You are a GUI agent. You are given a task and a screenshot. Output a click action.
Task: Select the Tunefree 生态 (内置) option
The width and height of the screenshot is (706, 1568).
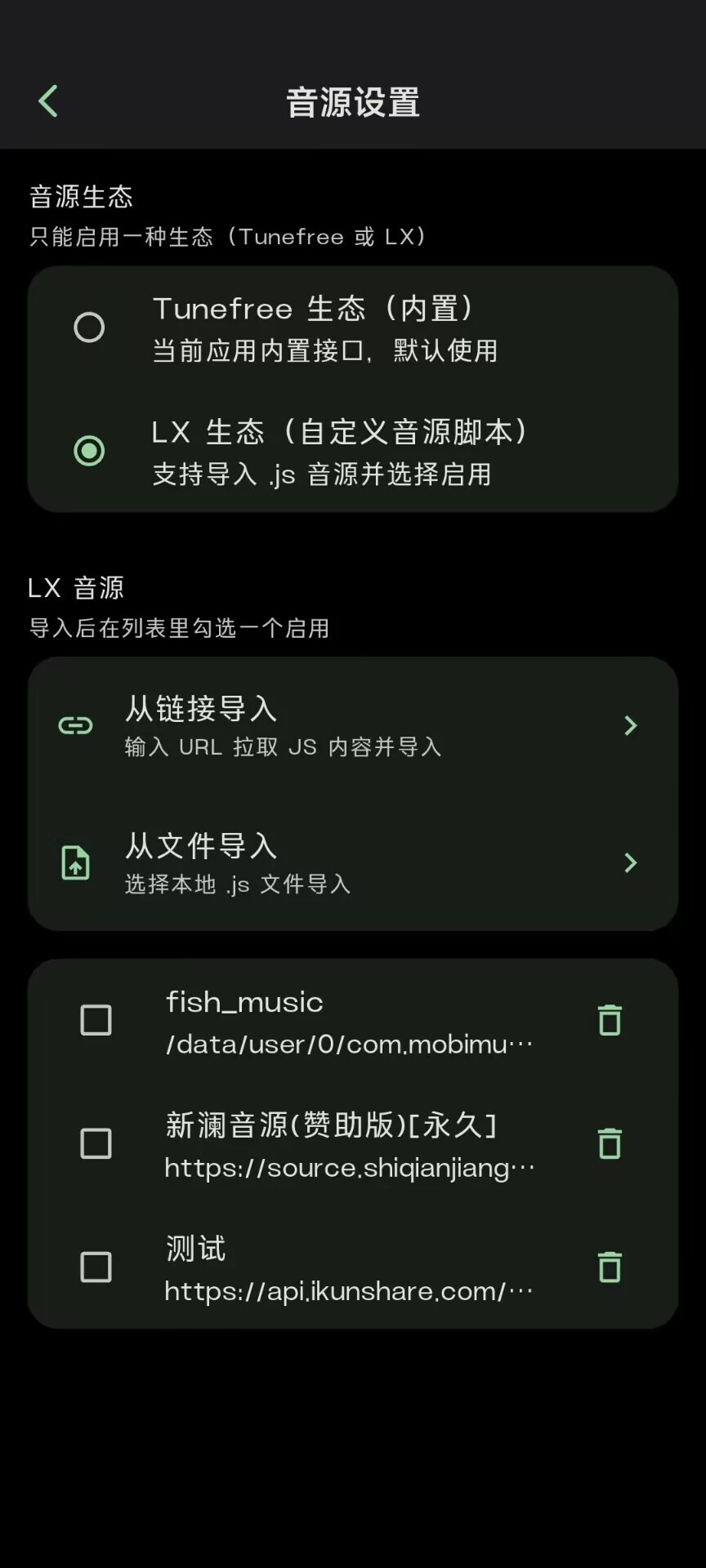coord(89,327)
